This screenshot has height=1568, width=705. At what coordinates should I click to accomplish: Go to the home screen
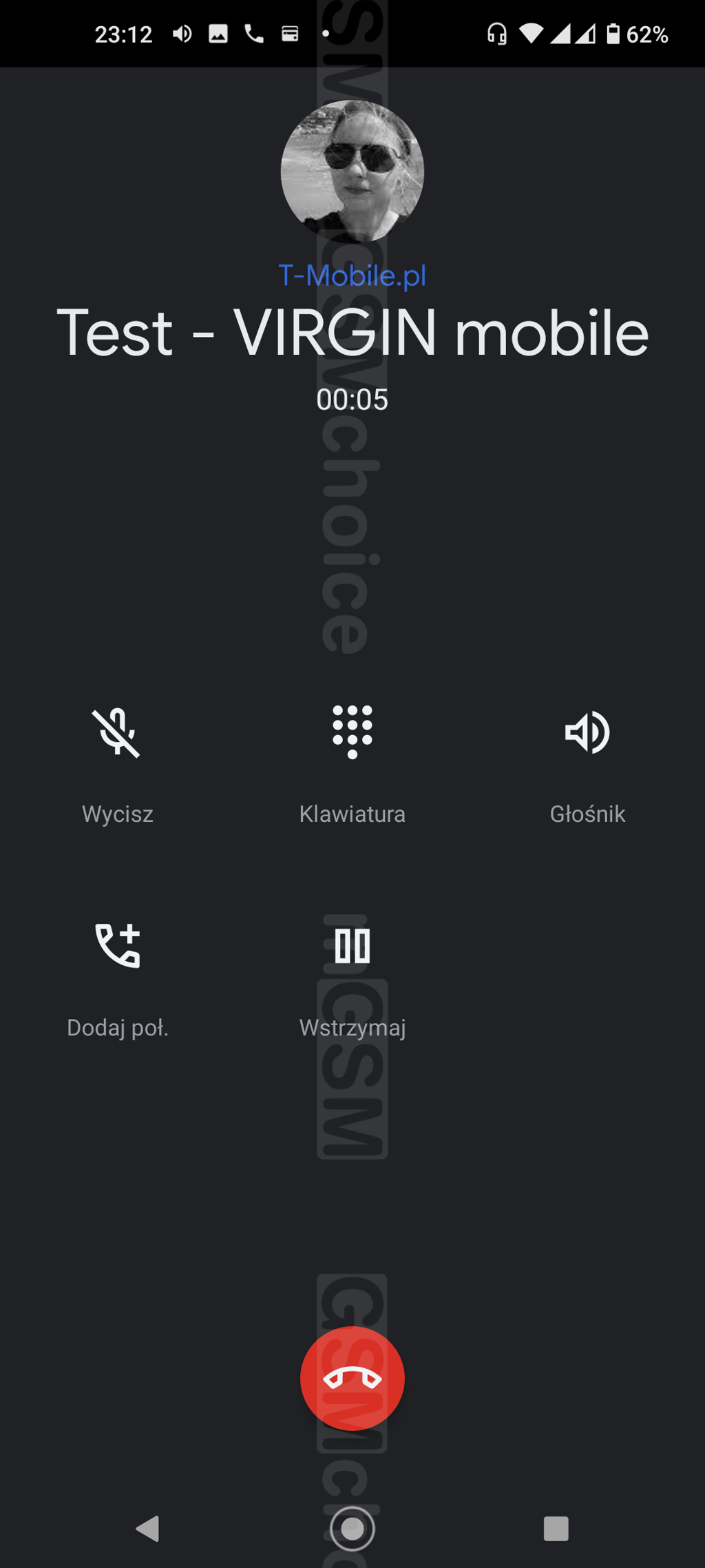coord(352,1529)
